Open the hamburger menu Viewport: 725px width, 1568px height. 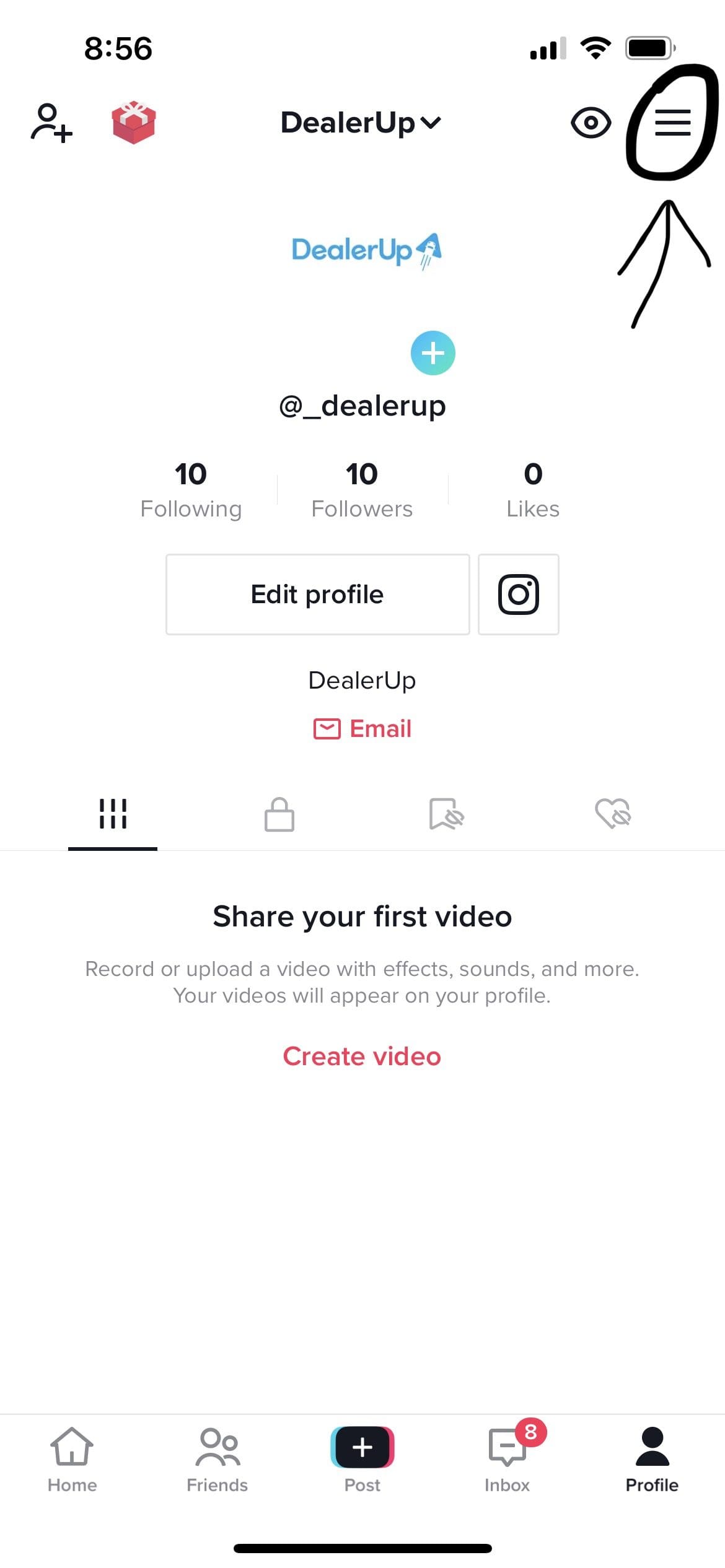tap(673, 123)
